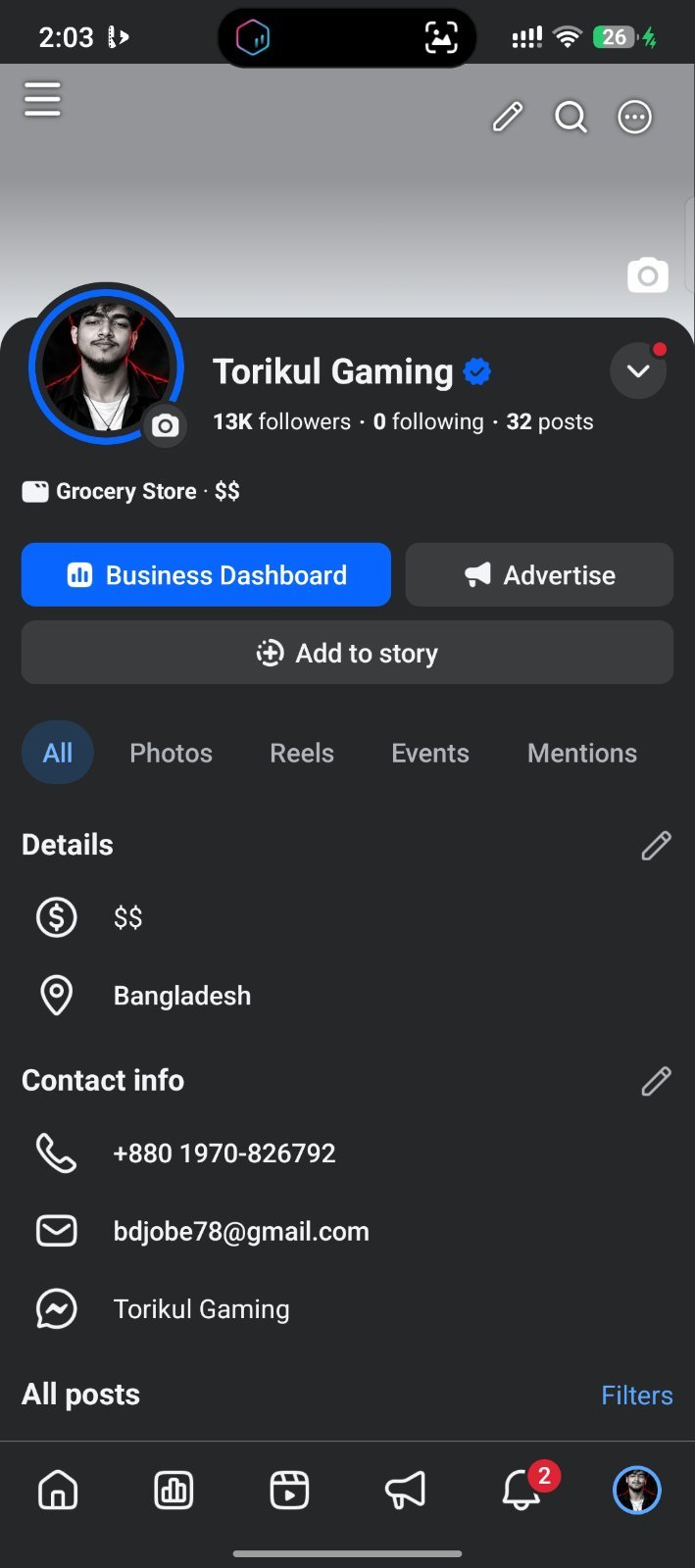Open the three-dot more options
Screen dimensions: 695x1568
(634, 117)
